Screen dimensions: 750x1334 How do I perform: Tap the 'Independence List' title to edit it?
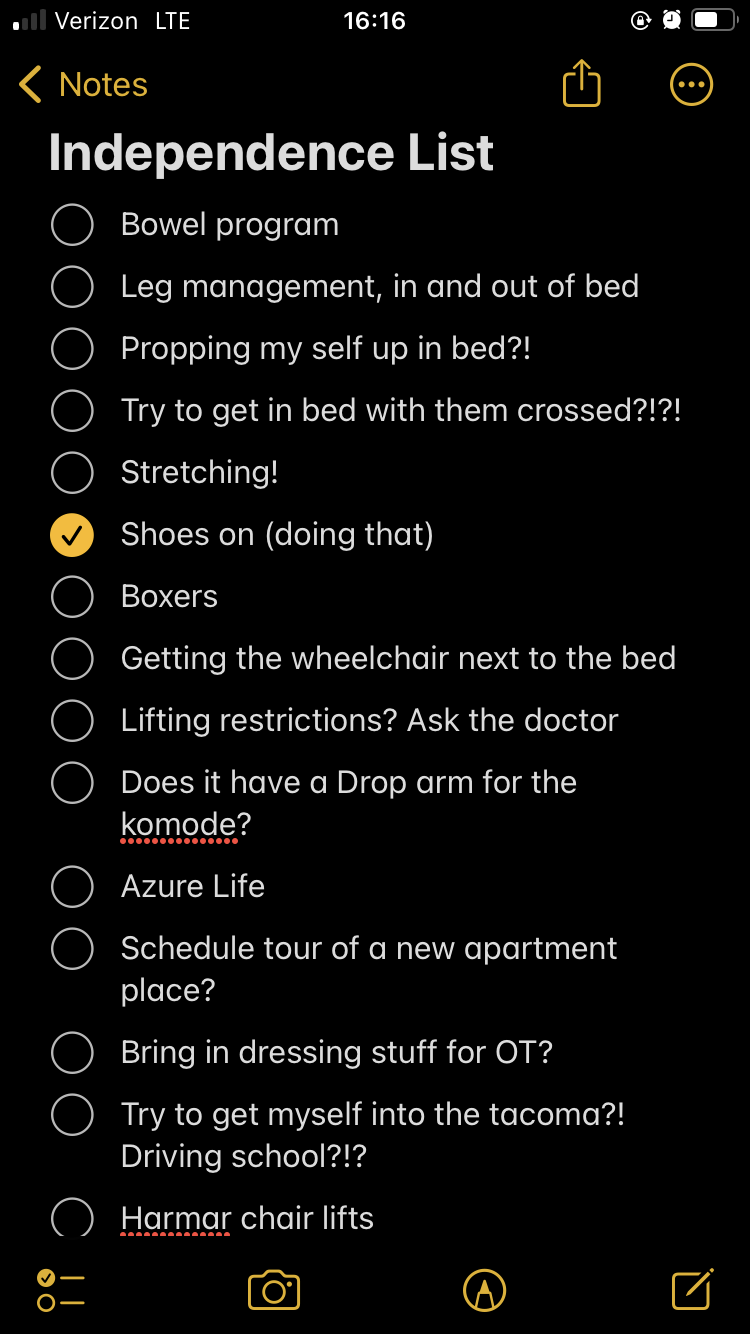click(x=270, y=152)
